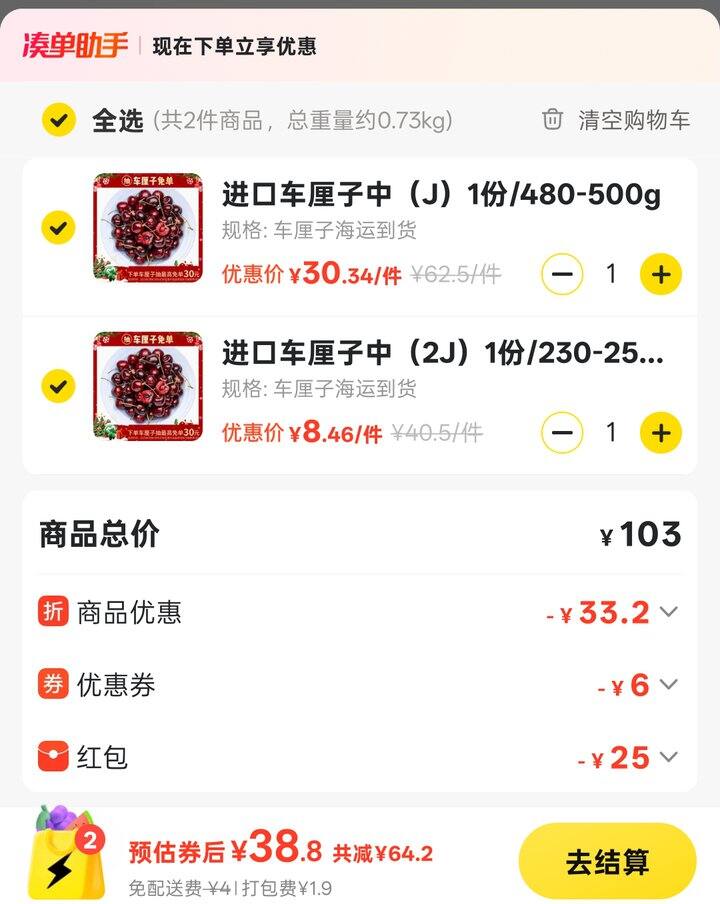Increase quantity of 车厘子中（J）480-500g
Image resolution: width=720 pixels, height=904 pixels.
click(660, 274)
